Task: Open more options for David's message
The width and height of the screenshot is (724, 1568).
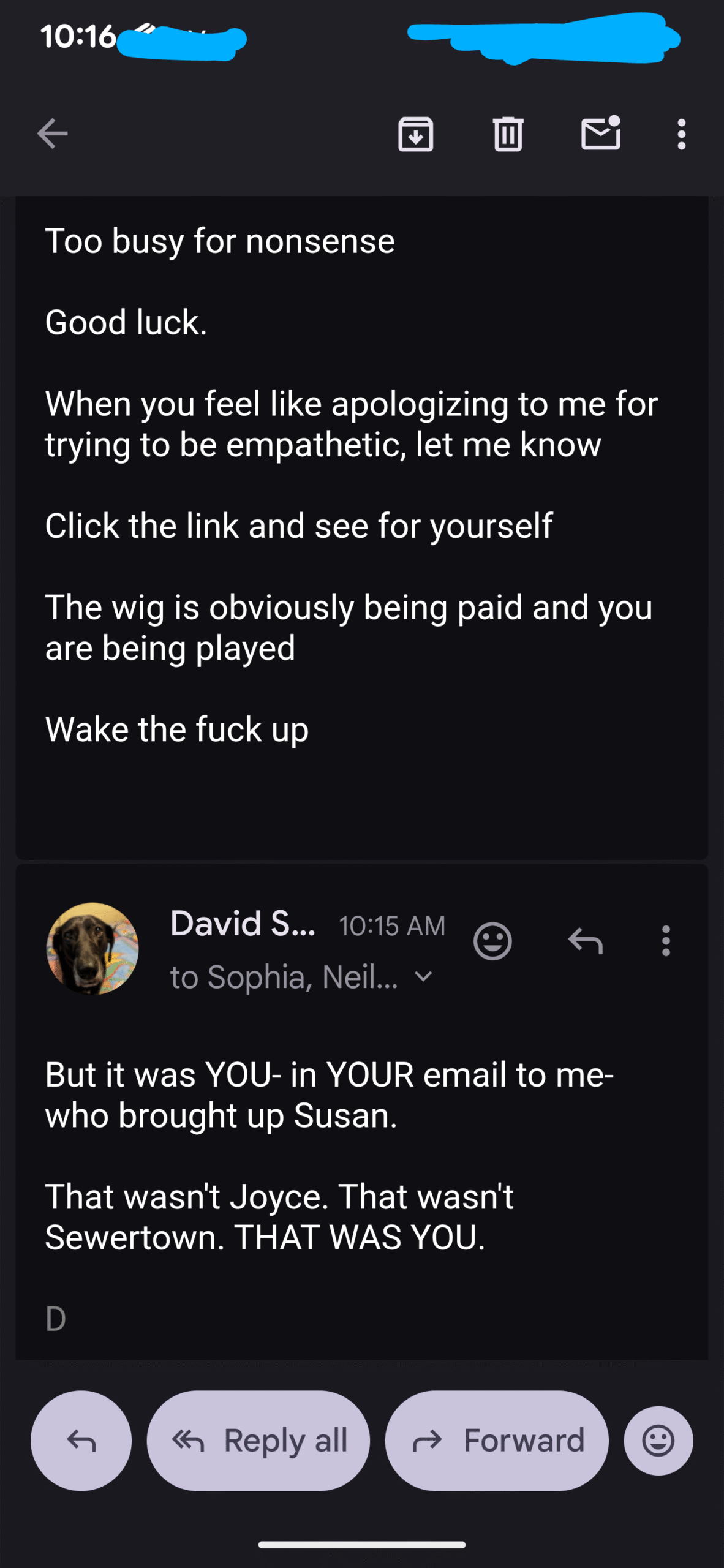Action: [x=666, y=941]
